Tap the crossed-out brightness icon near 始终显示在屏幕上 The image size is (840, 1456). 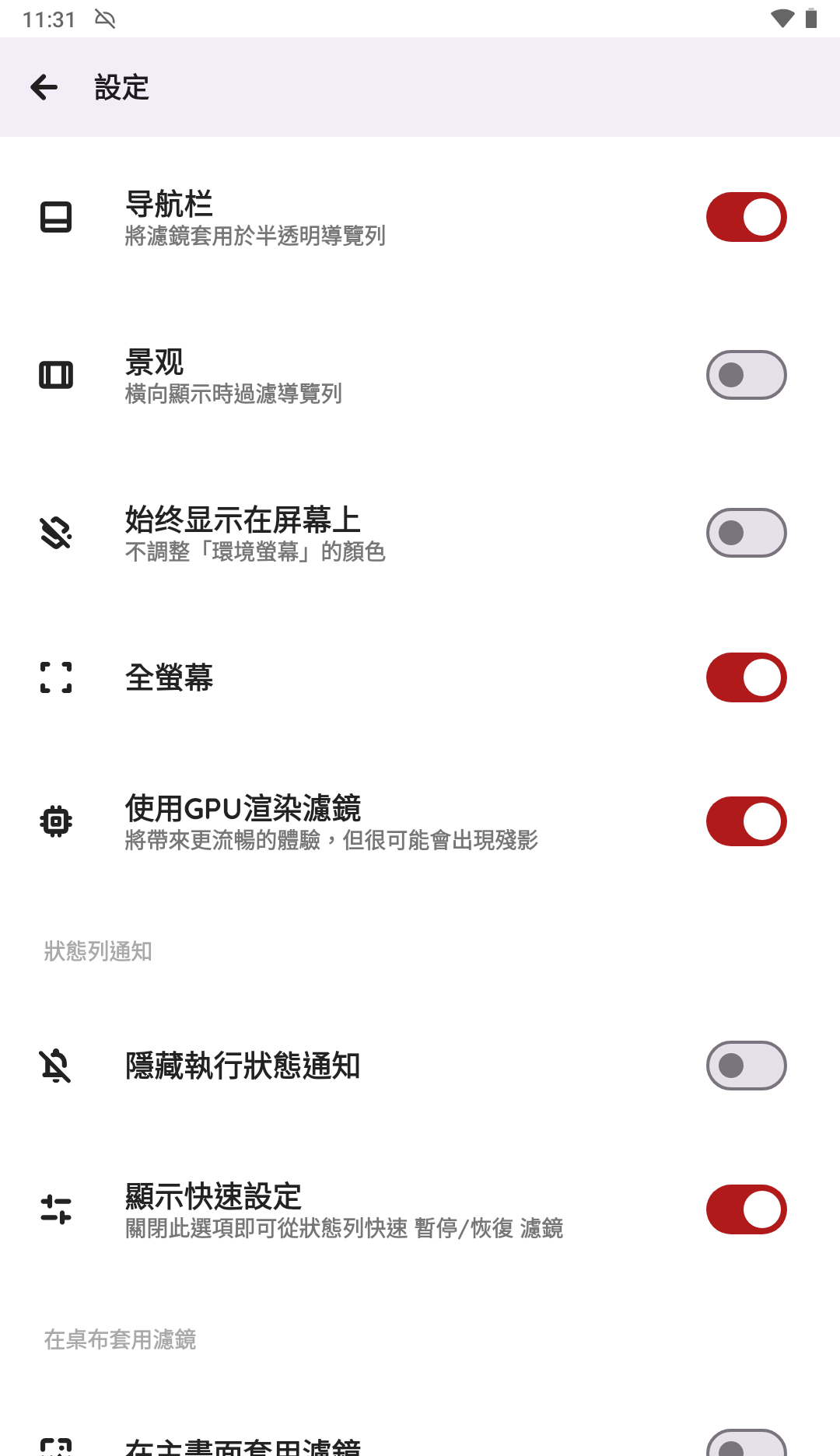(x=55, y=534)
